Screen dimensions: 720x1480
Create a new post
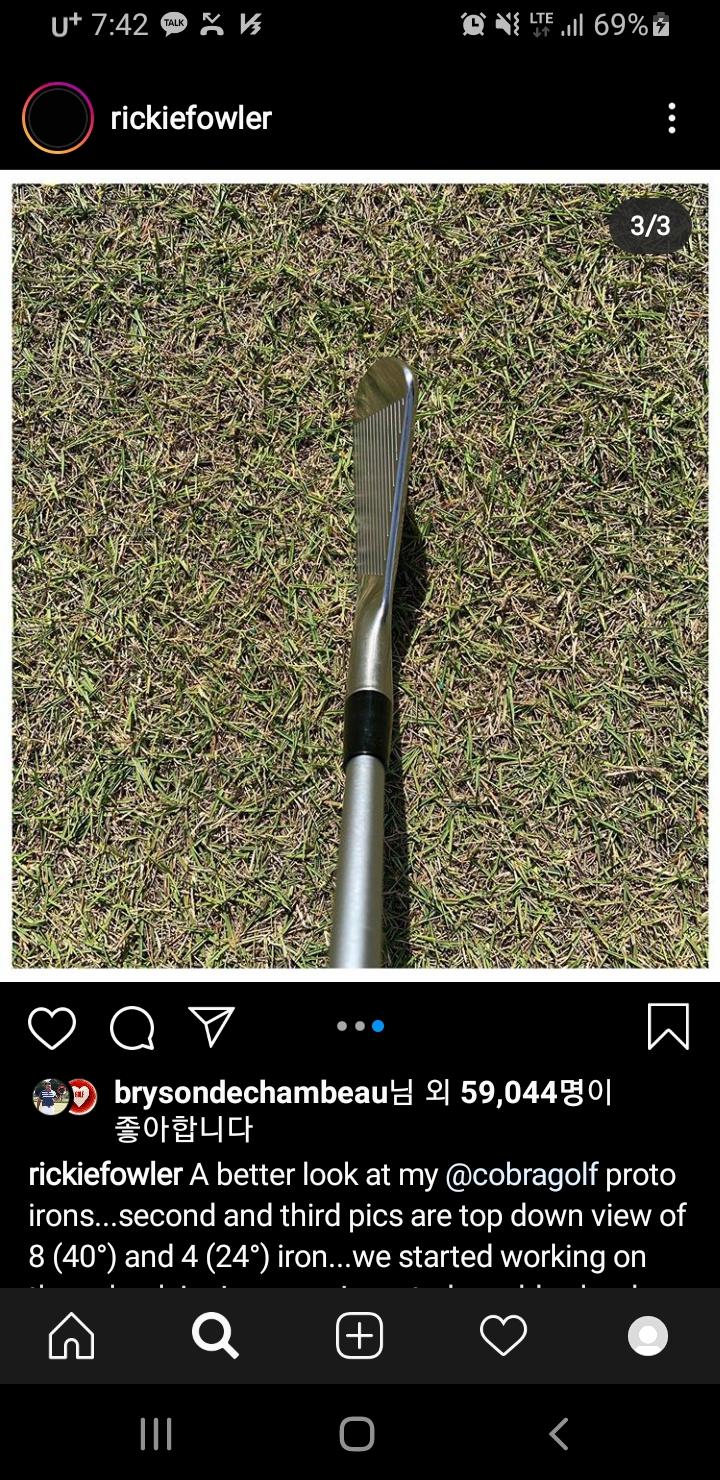tap(359, 1336)
